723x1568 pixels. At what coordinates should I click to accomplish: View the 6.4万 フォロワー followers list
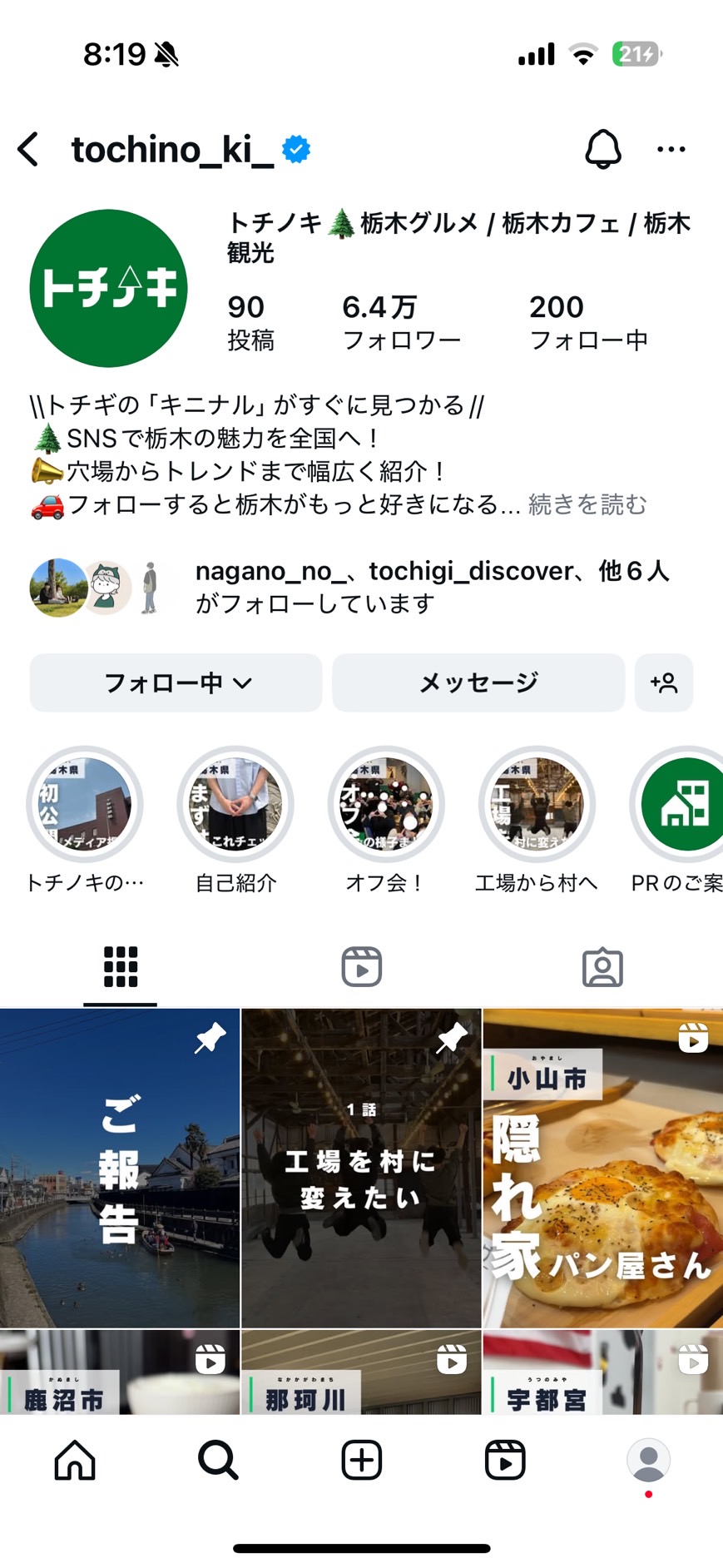[x=401, y=323]
